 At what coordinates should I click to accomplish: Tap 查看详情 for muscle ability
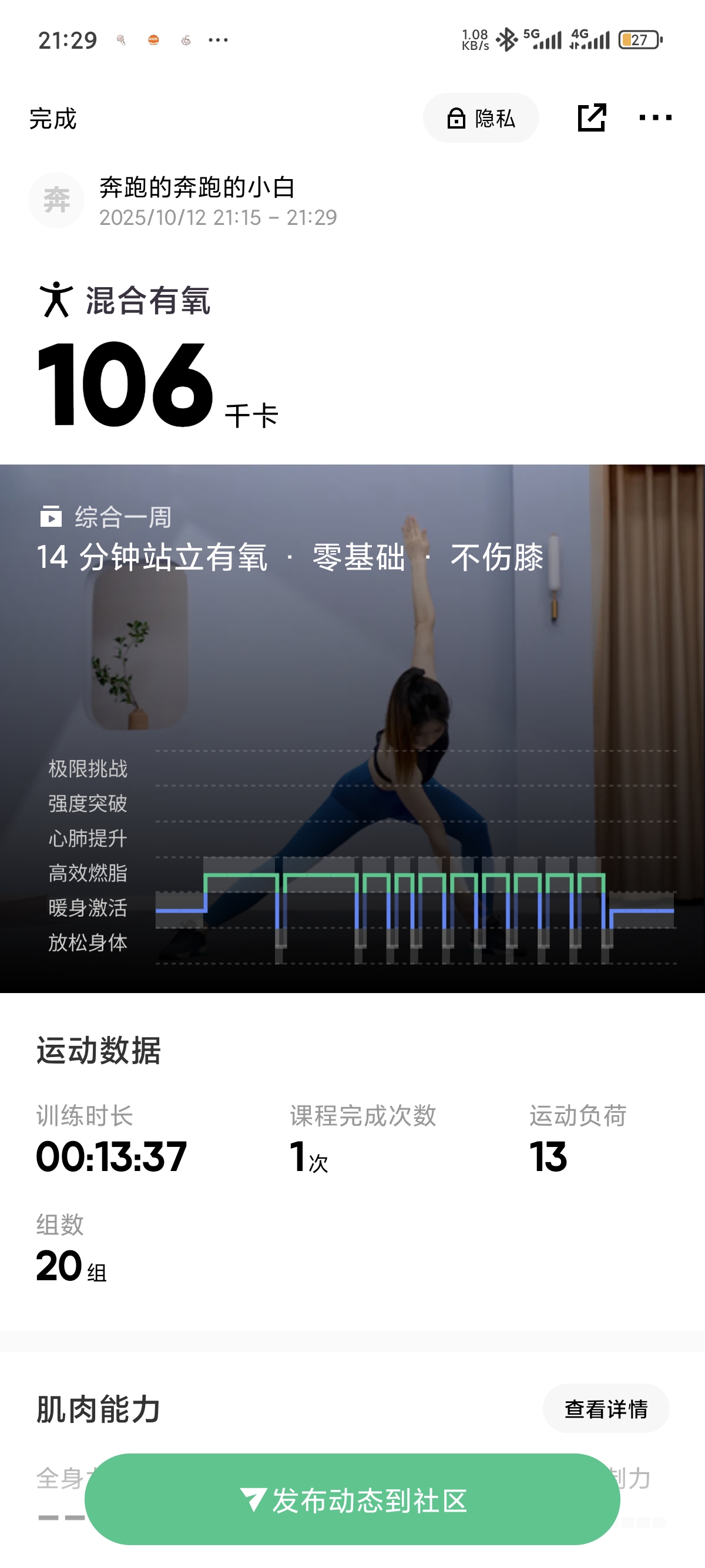(605, 1408)
